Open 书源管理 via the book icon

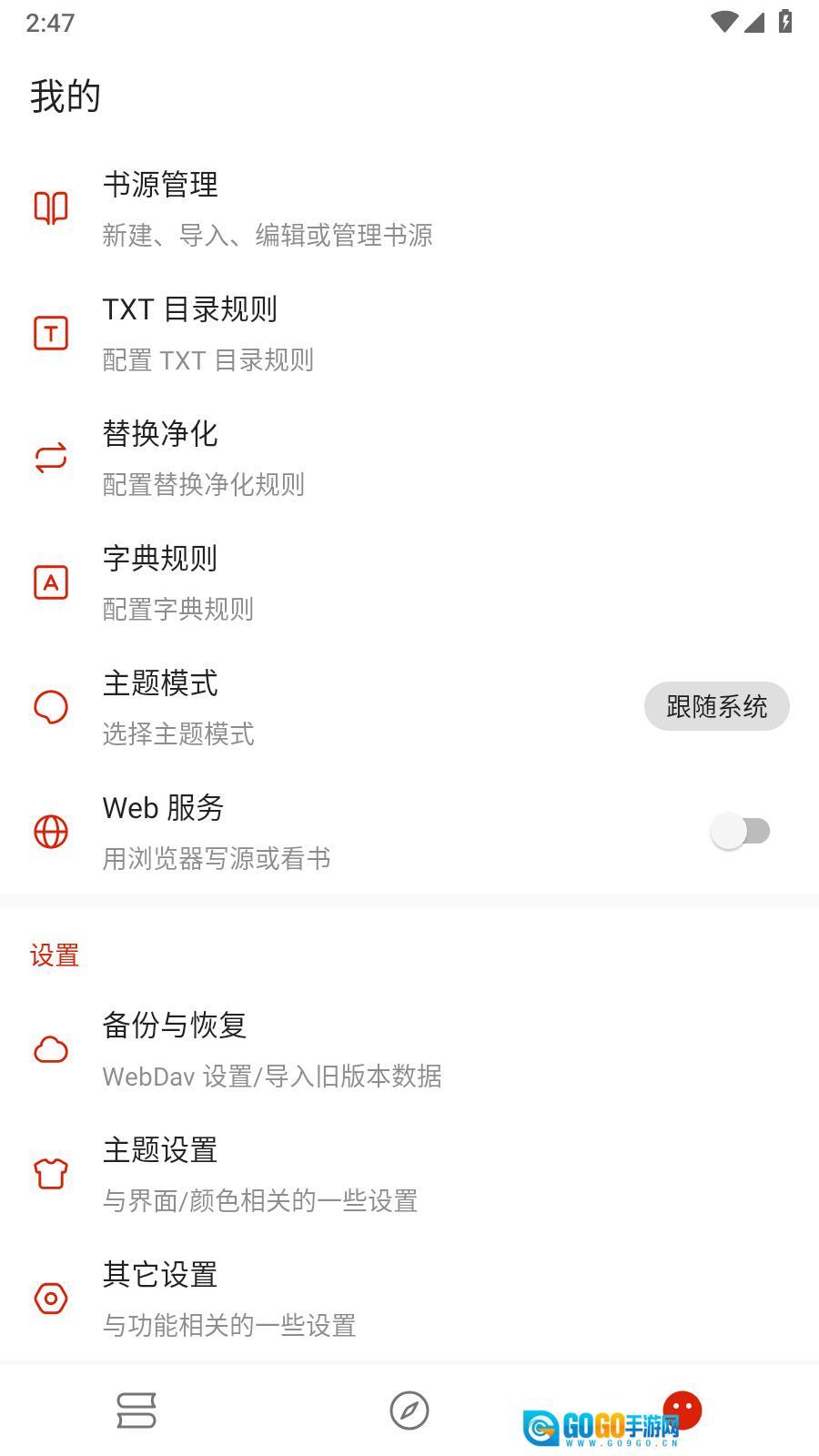click(51, 207)
